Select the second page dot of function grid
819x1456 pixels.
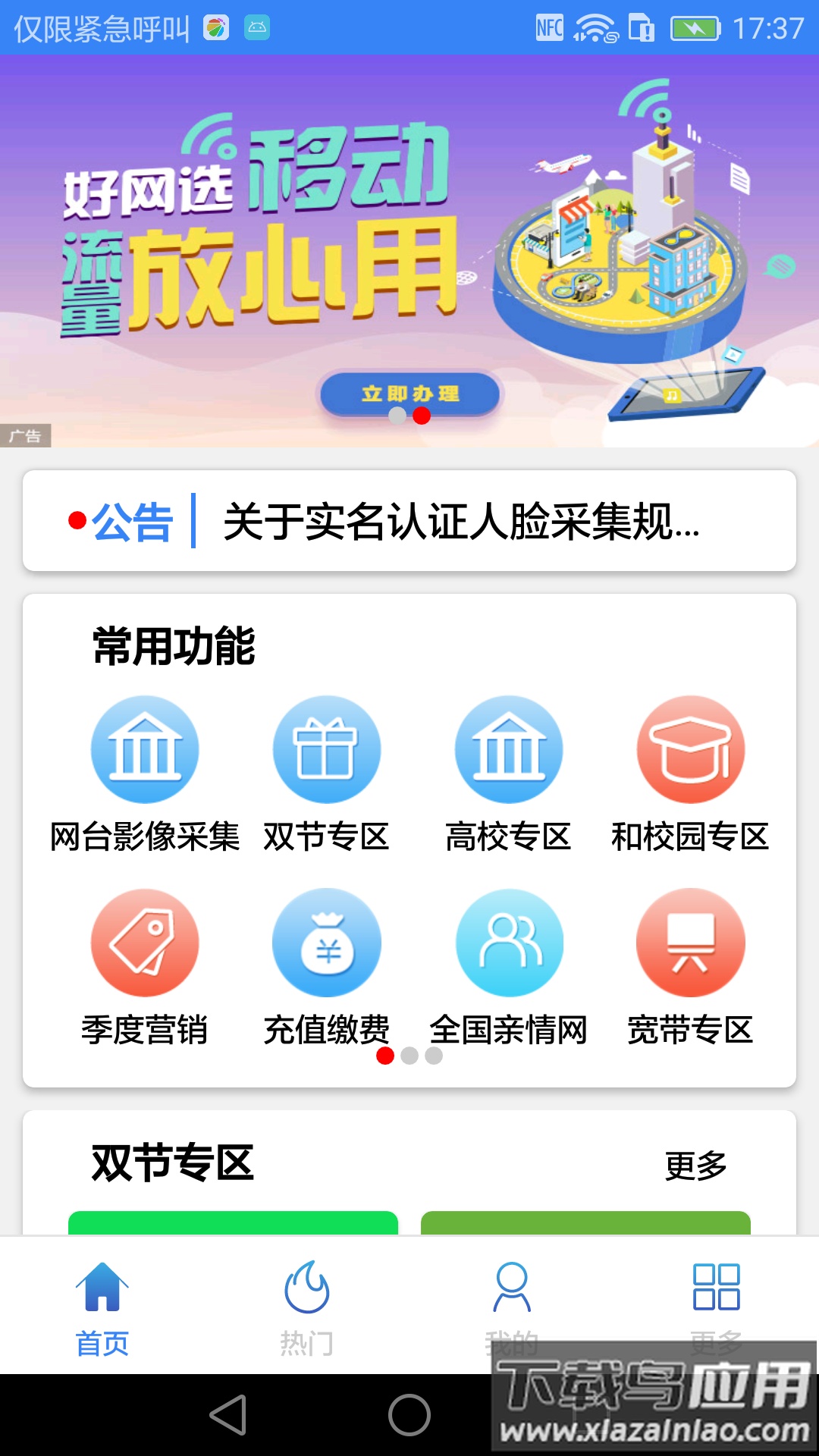tap(409, 1053)
